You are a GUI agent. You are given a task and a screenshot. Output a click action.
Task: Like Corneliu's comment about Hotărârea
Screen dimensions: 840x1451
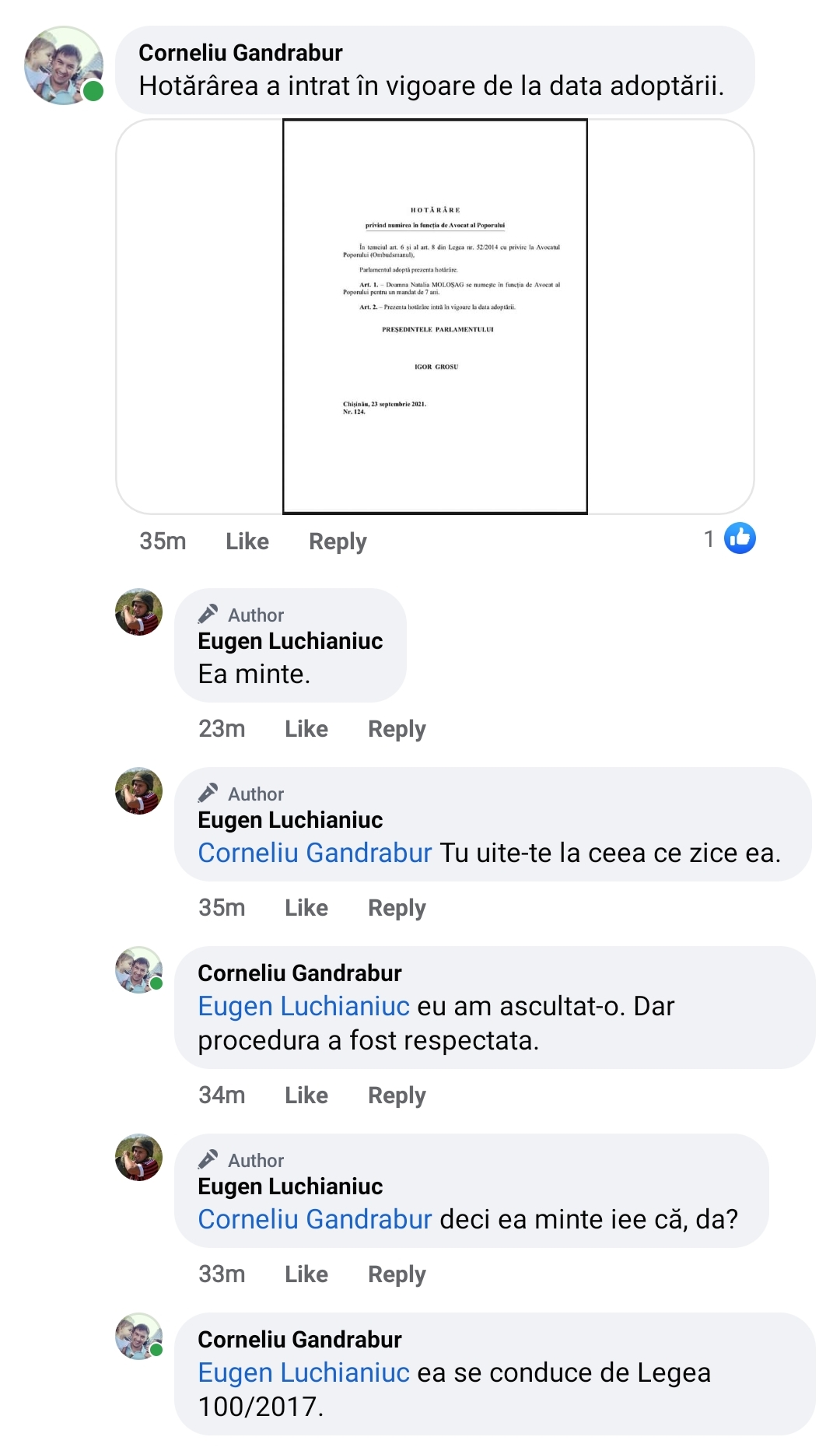tap(247, 541)
